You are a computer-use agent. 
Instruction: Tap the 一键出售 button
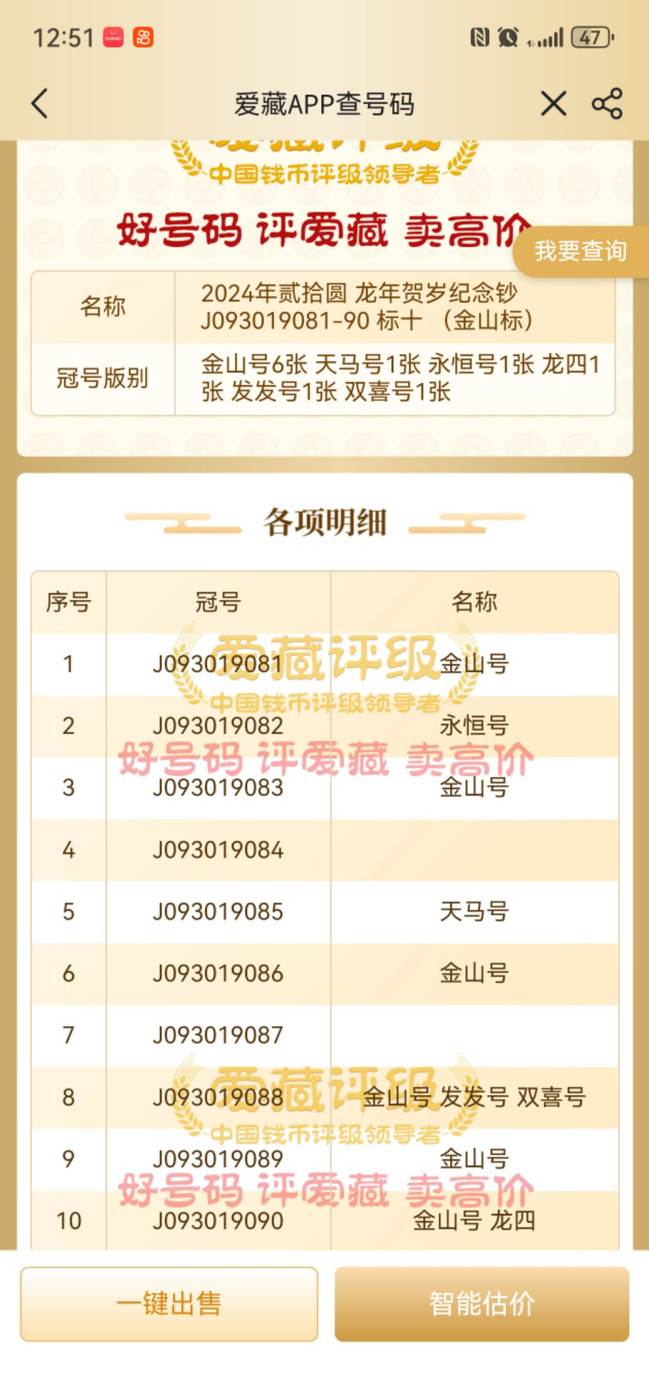[169, 1304]
